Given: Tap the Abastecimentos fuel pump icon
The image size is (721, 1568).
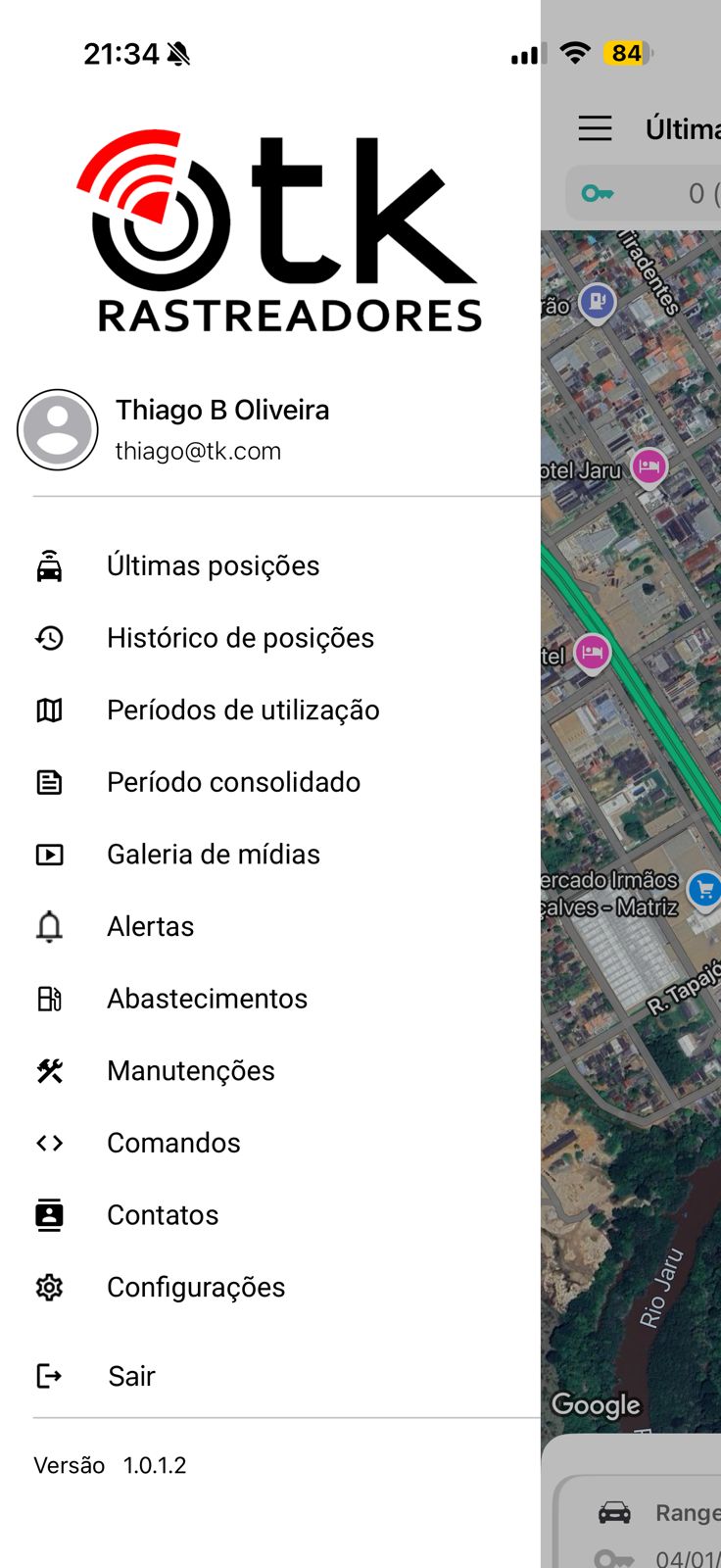Looking at the screenshot, I should click(x=49, y=998).
